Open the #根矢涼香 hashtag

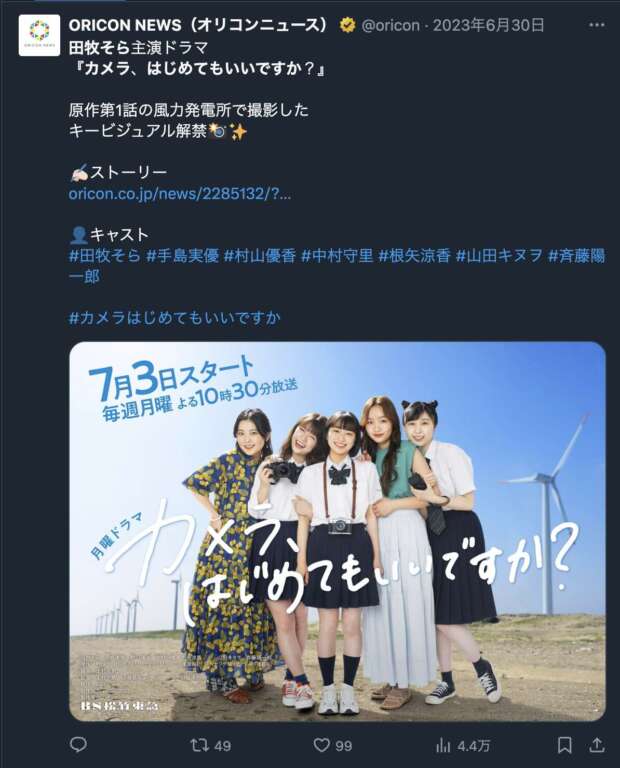(414, 256)
